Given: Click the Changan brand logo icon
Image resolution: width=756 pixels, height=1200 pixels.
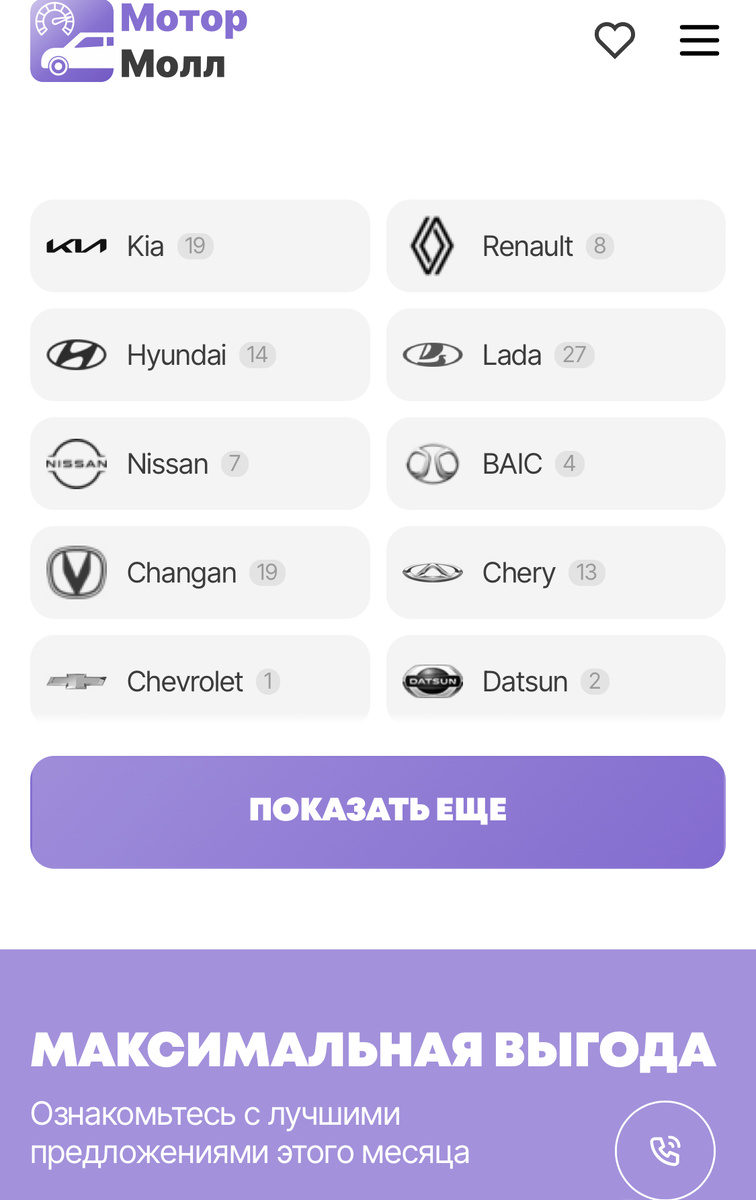Looking at the screenshot, I should point(77,572).
